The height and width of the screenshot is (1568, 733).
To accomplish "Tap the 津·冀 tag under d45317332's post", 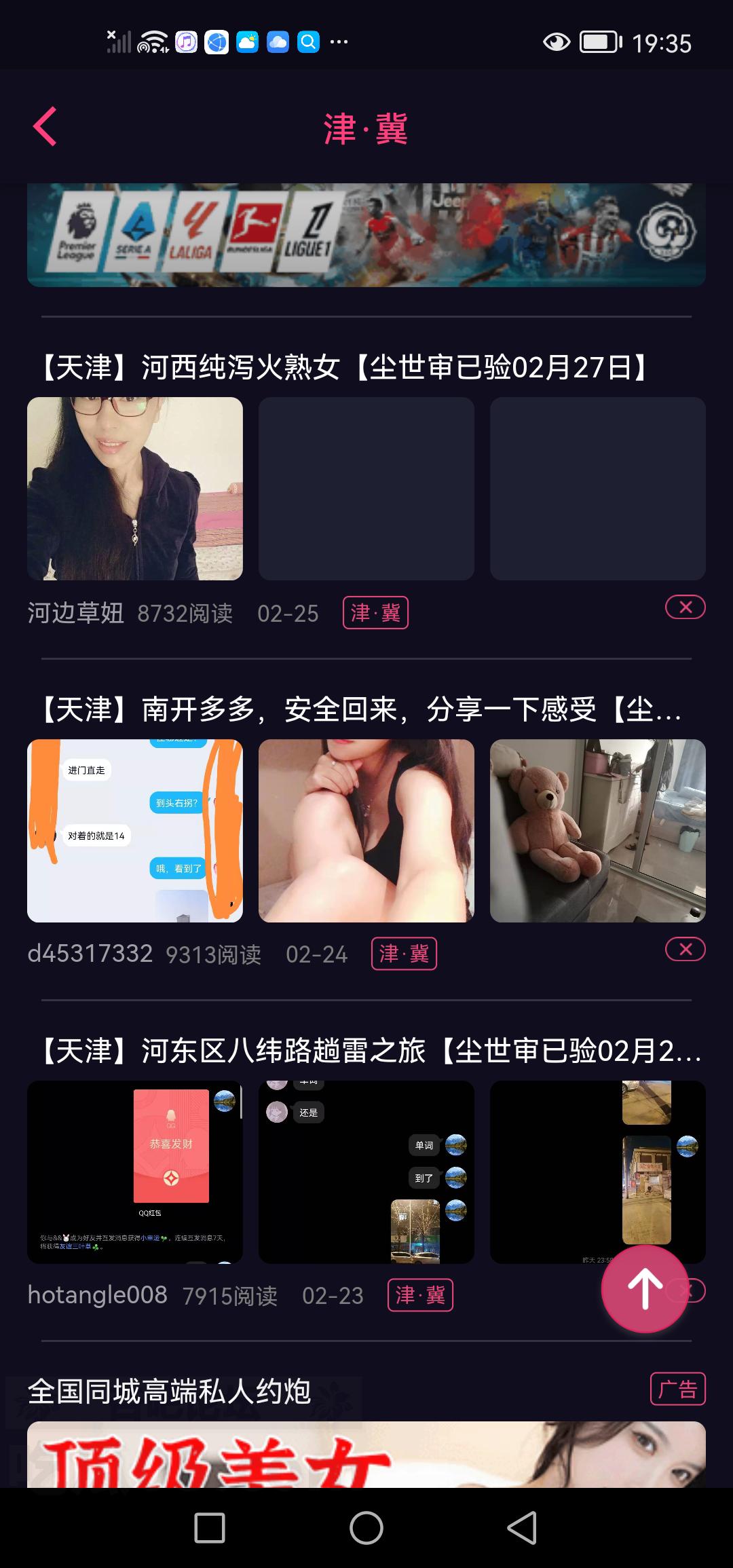I will pos(404,954).
